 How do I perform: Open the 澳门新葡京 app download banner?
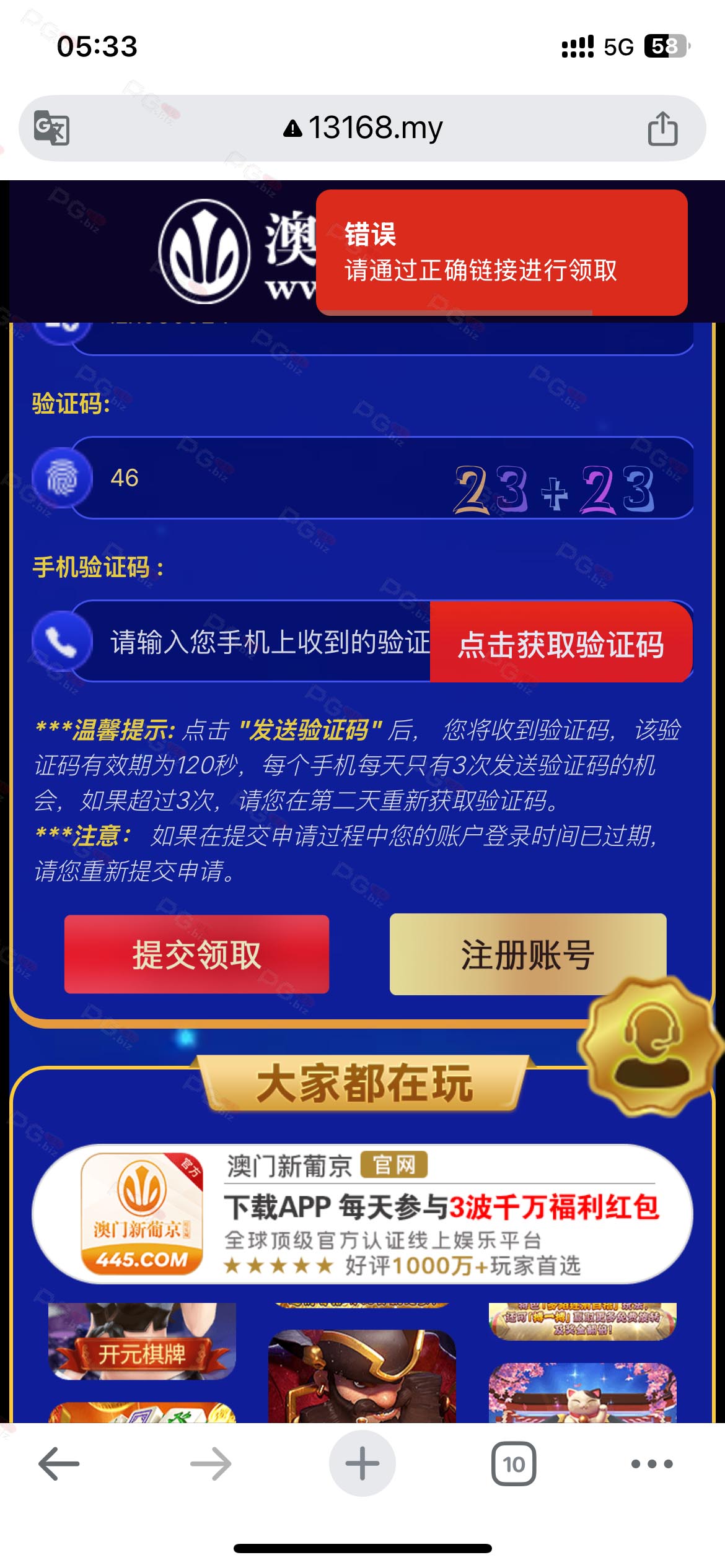point(362,1214)
